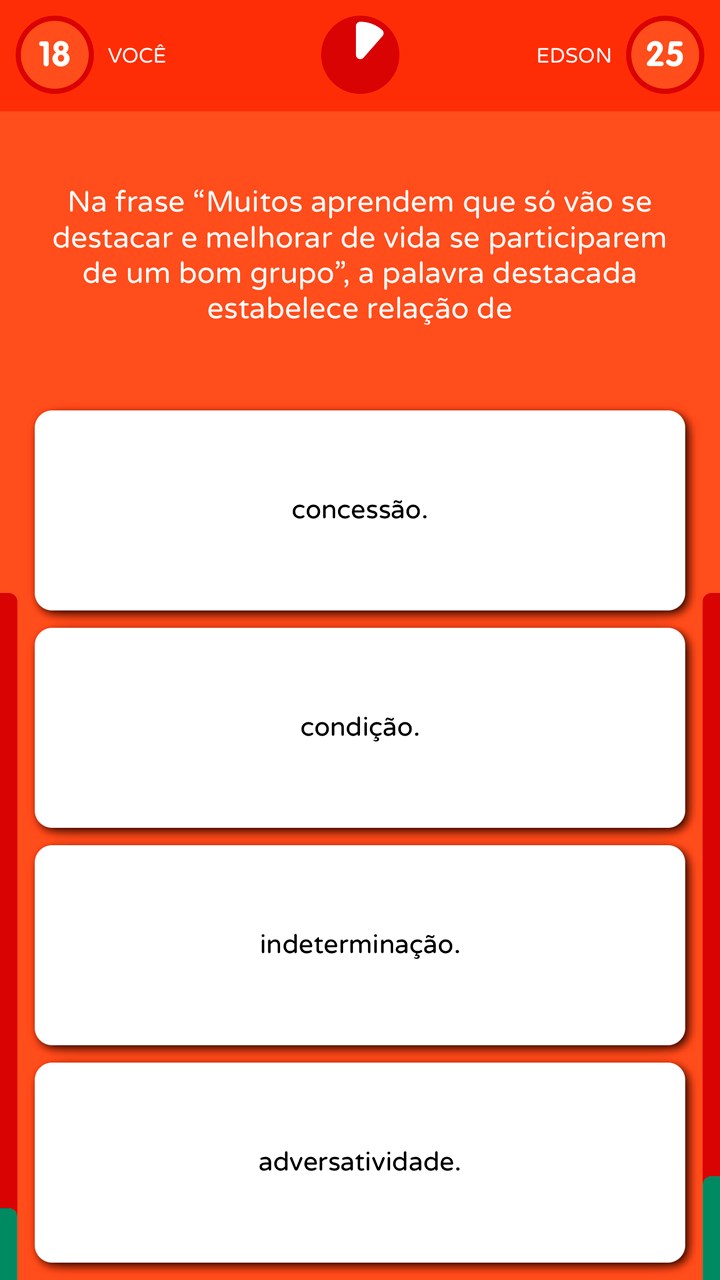This screenshot has width=720, height=1280.
Task: Click your score badge showing 18
Action: [x=54, y=55]
